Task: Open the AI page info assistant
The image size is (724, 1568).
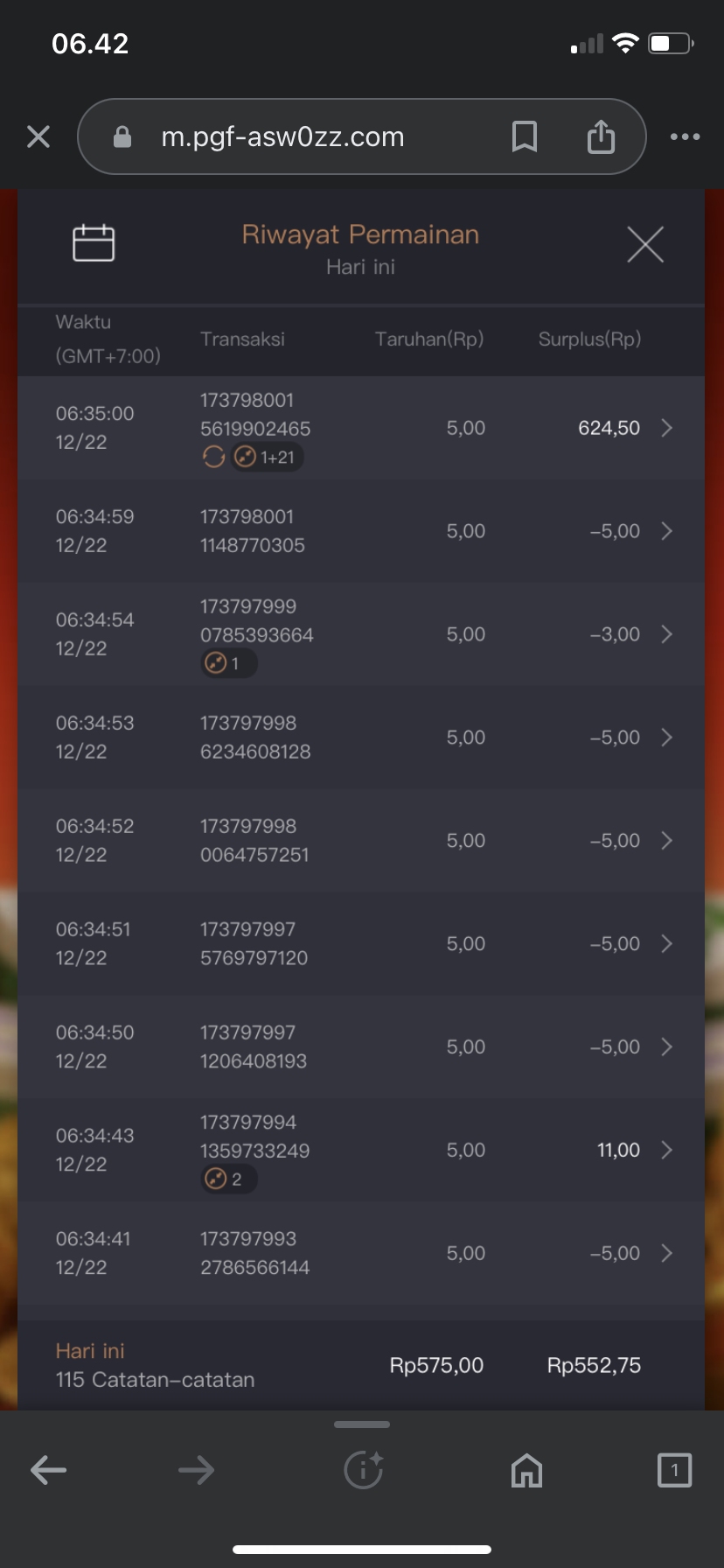Action: tap(363, 1470)
